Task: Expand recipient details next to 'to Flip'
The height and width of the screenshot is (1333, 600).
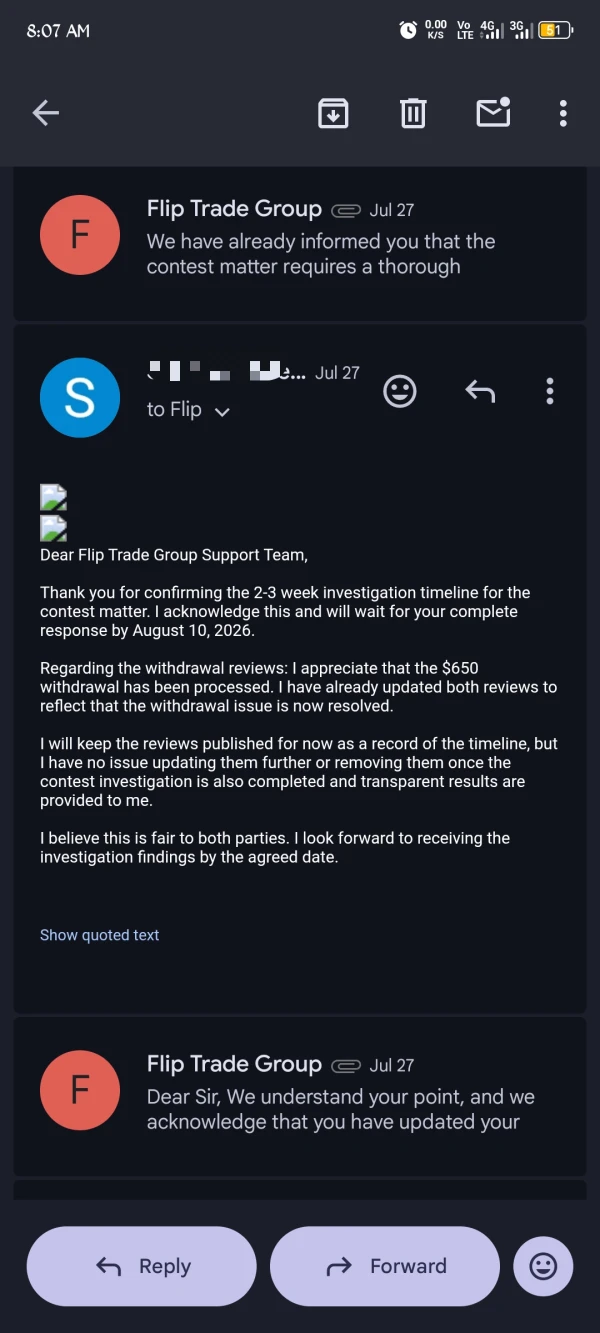Action: [x=222, y=411]
